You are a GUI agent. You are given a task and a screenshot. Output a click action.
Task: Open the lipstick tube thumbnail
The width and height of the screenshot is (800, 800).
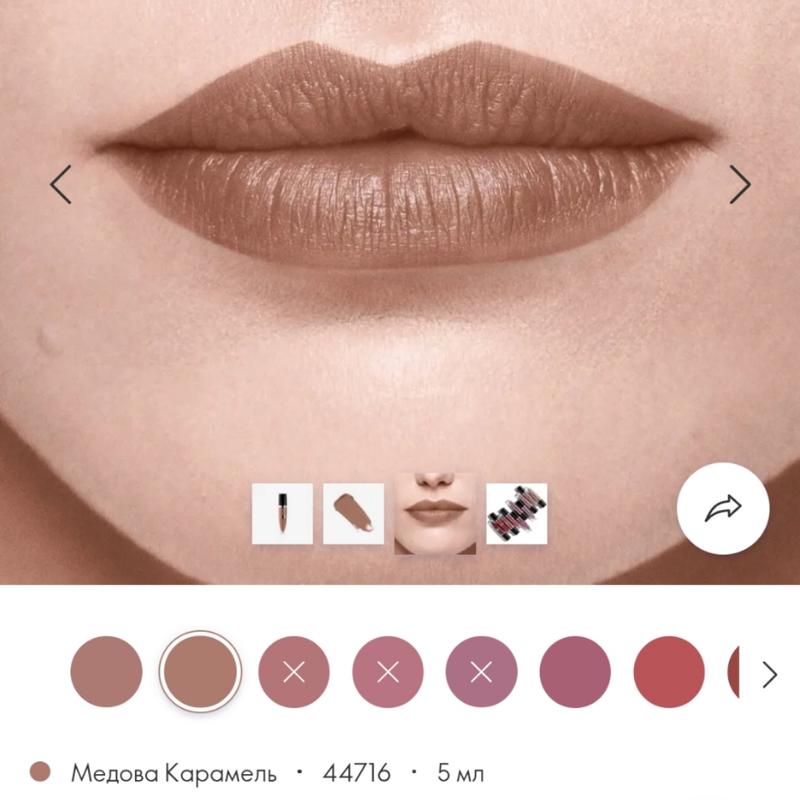click(282, 514)
